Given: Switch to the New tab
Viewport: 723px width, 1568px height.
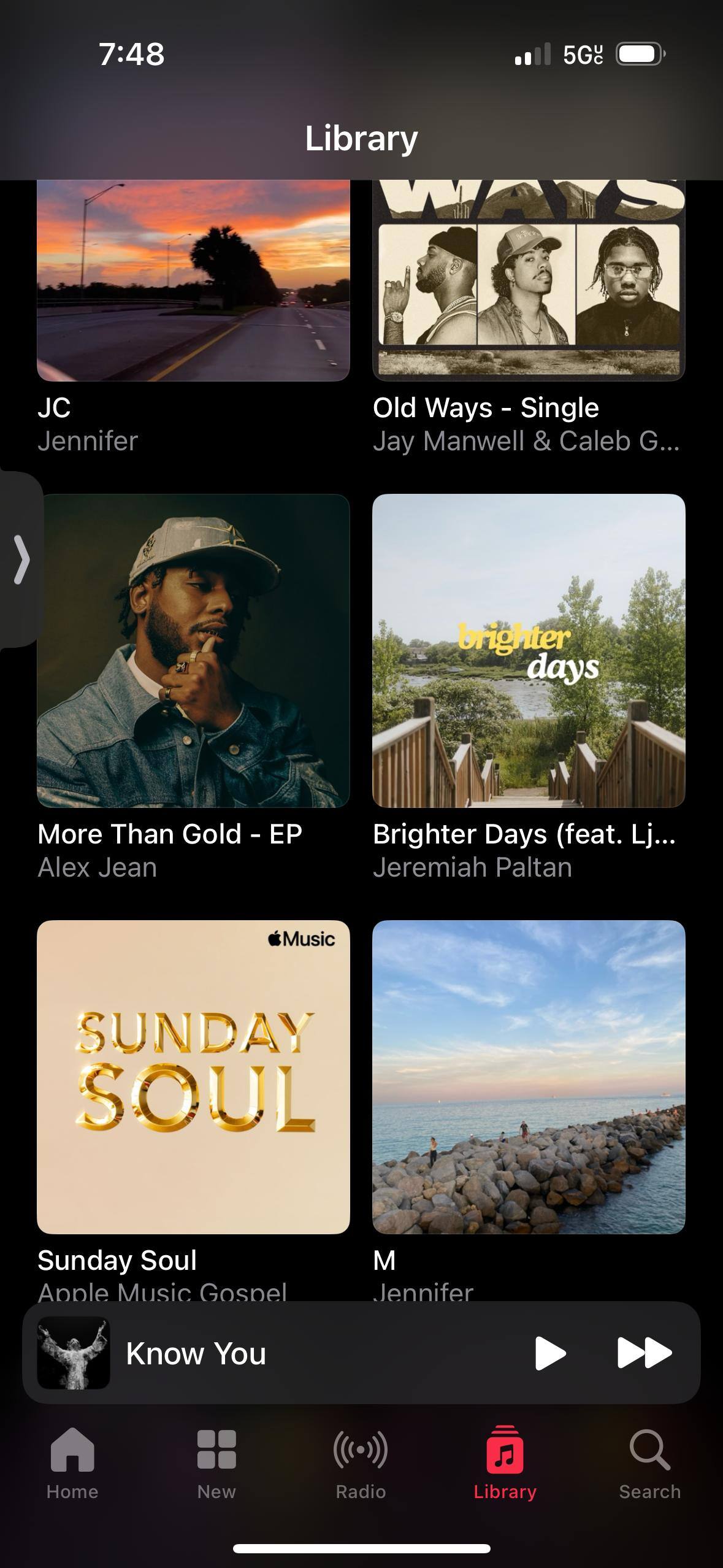Looking at the screenshot, I should click(216, 1463).
